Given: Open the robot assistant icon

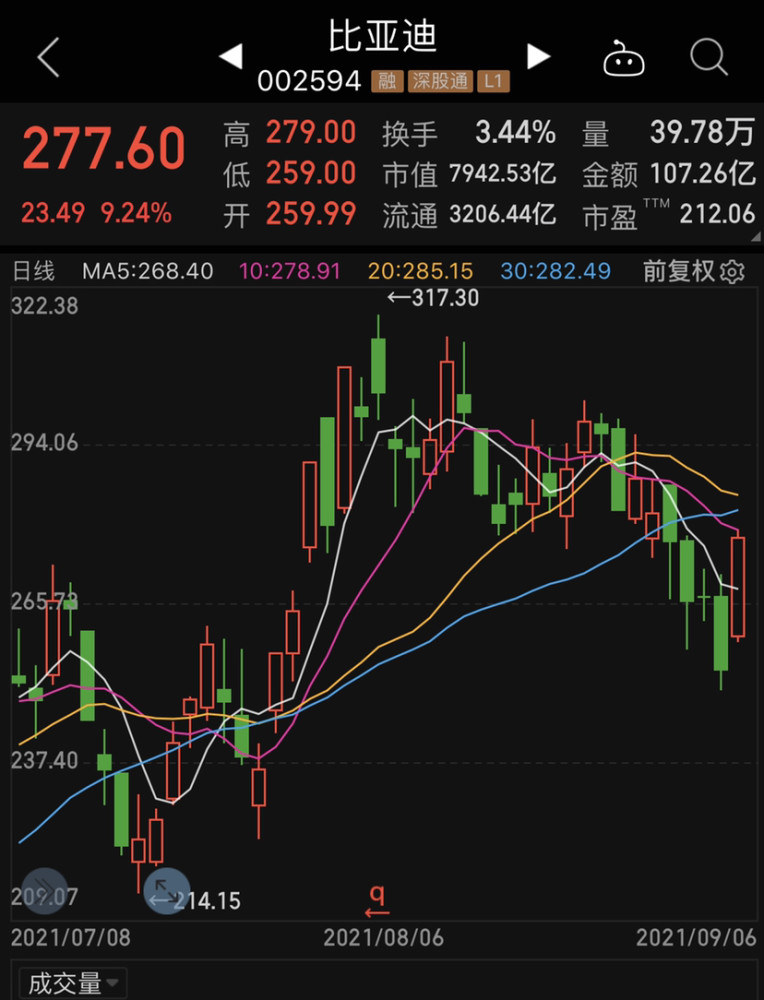Looking at the screenshot, I should (624, 59).
